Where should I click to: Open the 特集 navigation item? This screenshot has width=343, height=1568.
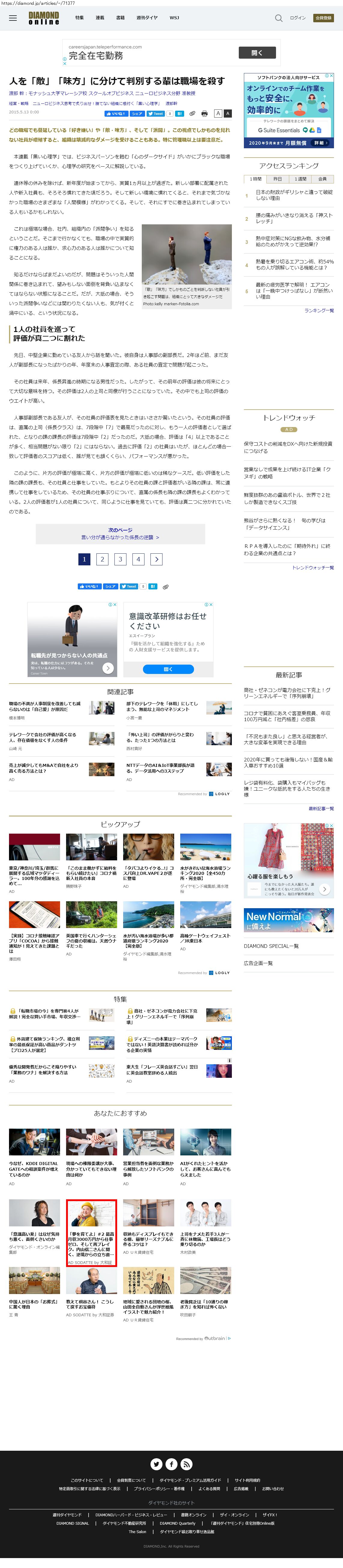80,18
